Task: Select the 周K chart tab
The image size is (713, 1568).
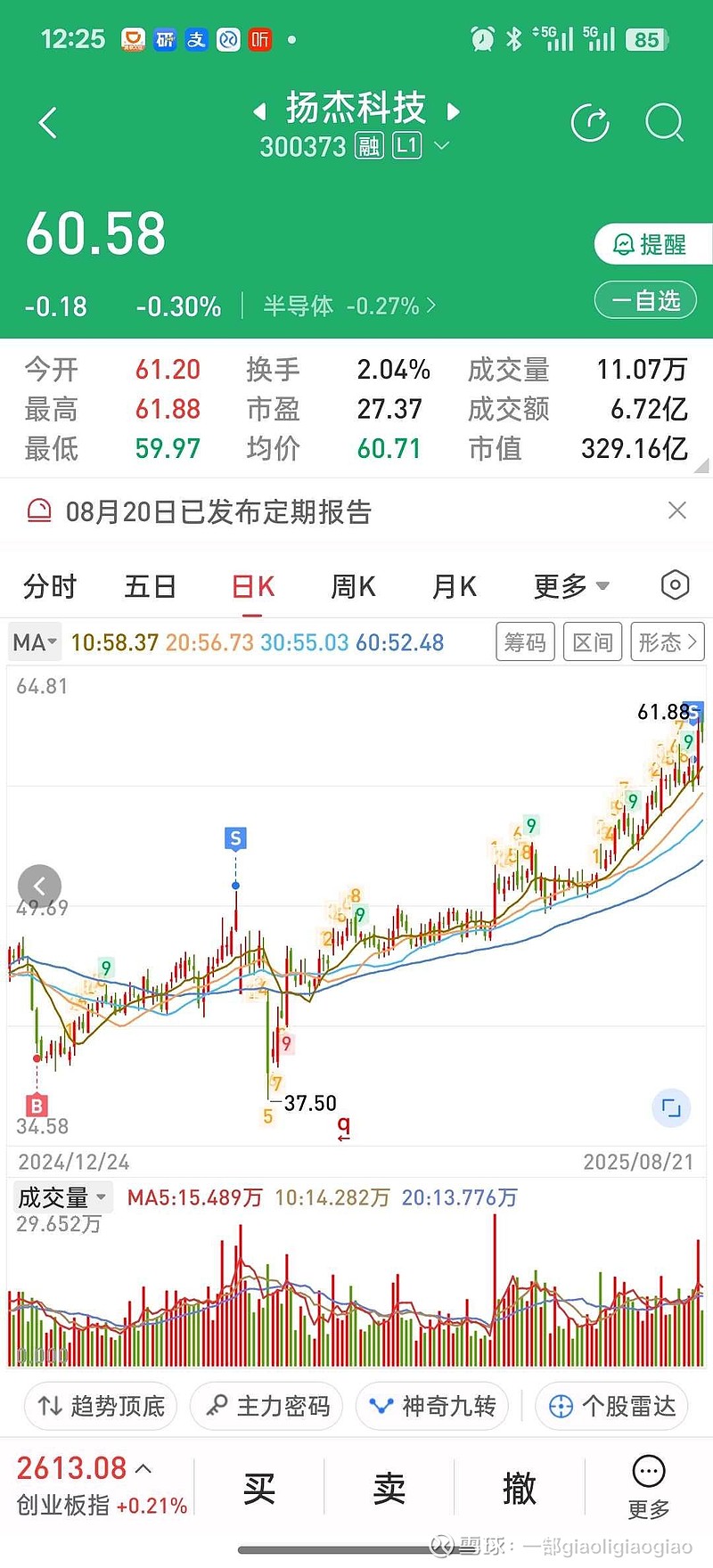Action: 353,586
